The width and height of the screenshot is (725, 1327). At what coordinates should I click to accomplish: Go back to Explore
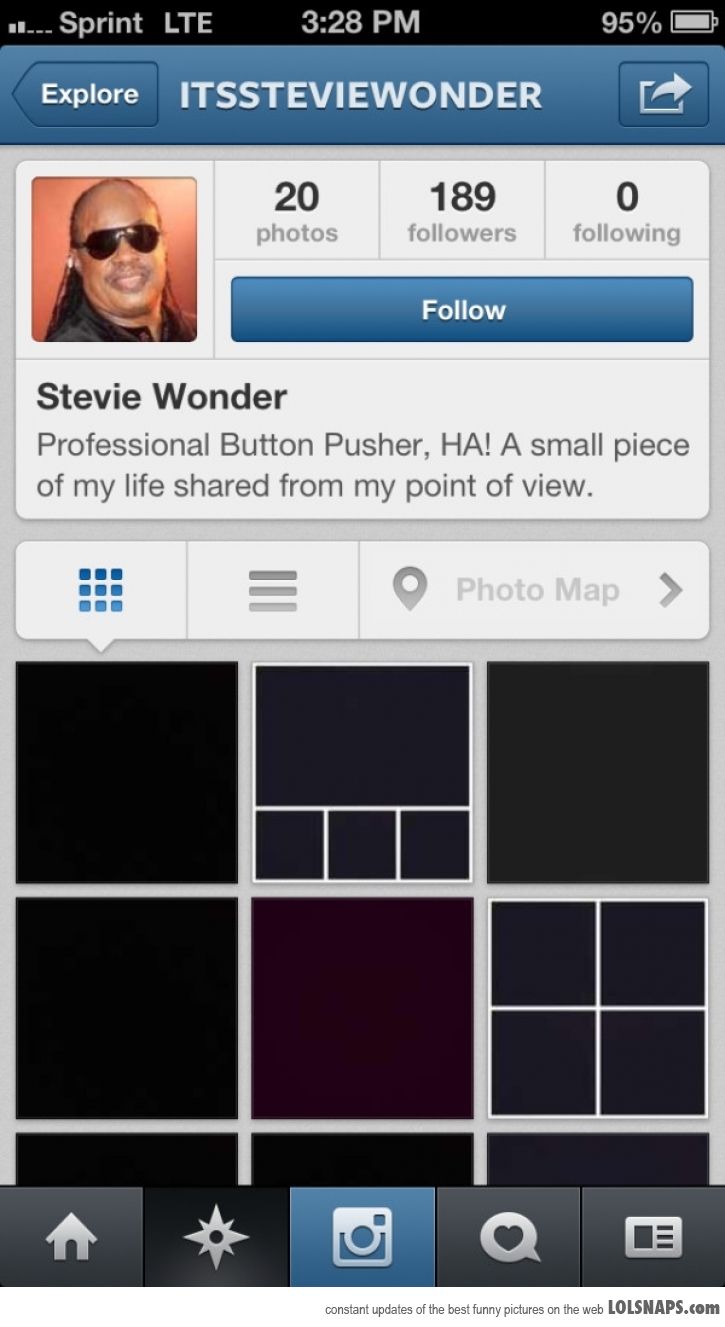pos(85,95)
